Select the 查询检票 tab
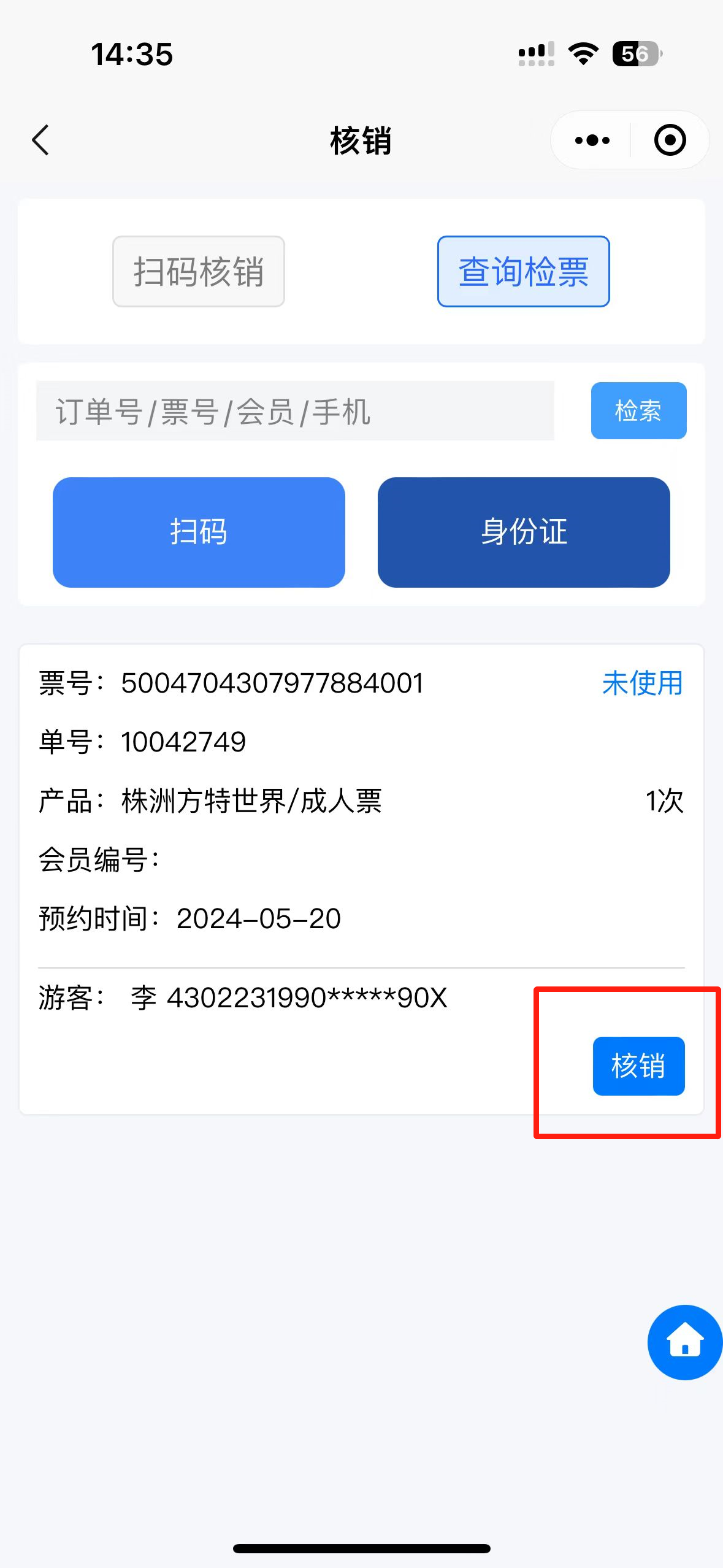723x1568 pixels. 523,271
